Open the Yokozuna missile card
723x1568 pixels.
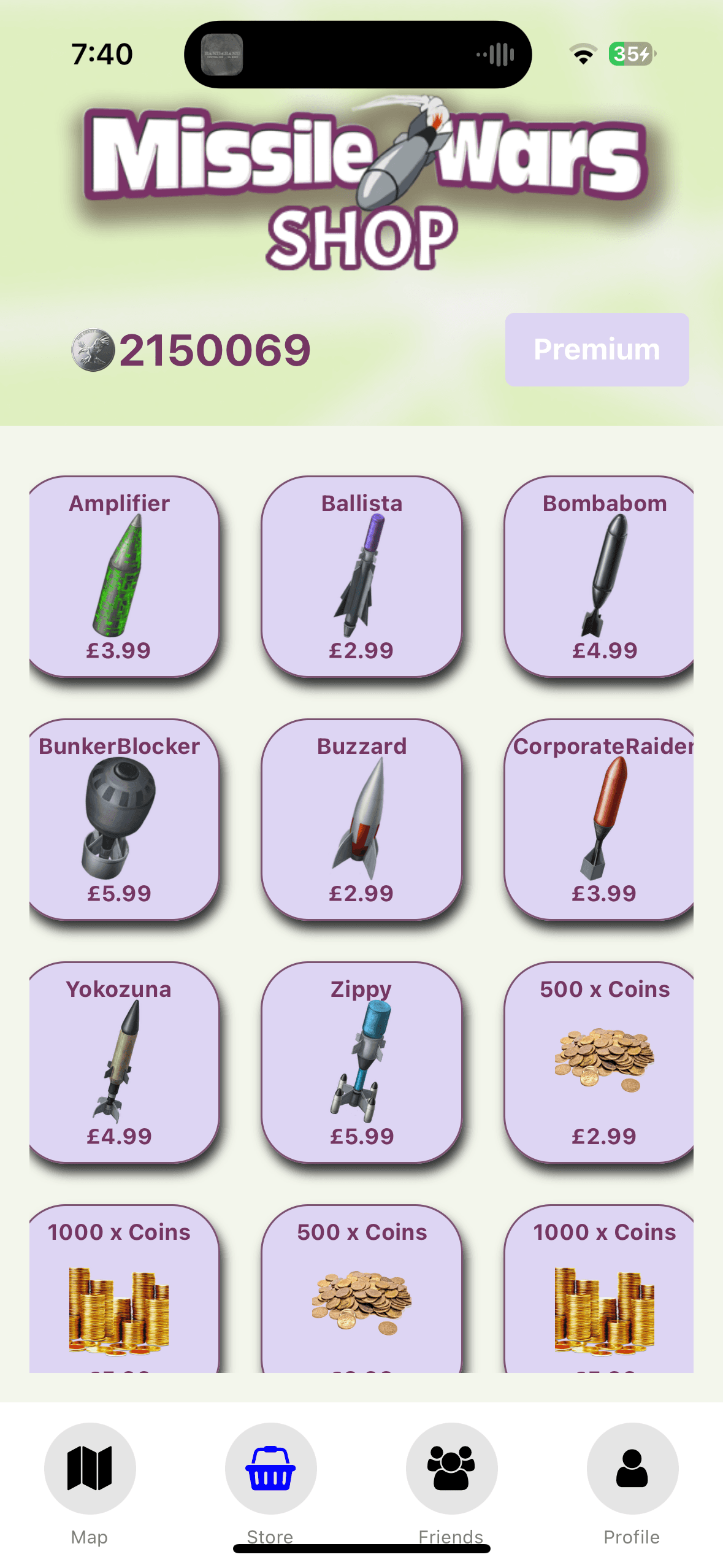click(x=123, y=1062)
